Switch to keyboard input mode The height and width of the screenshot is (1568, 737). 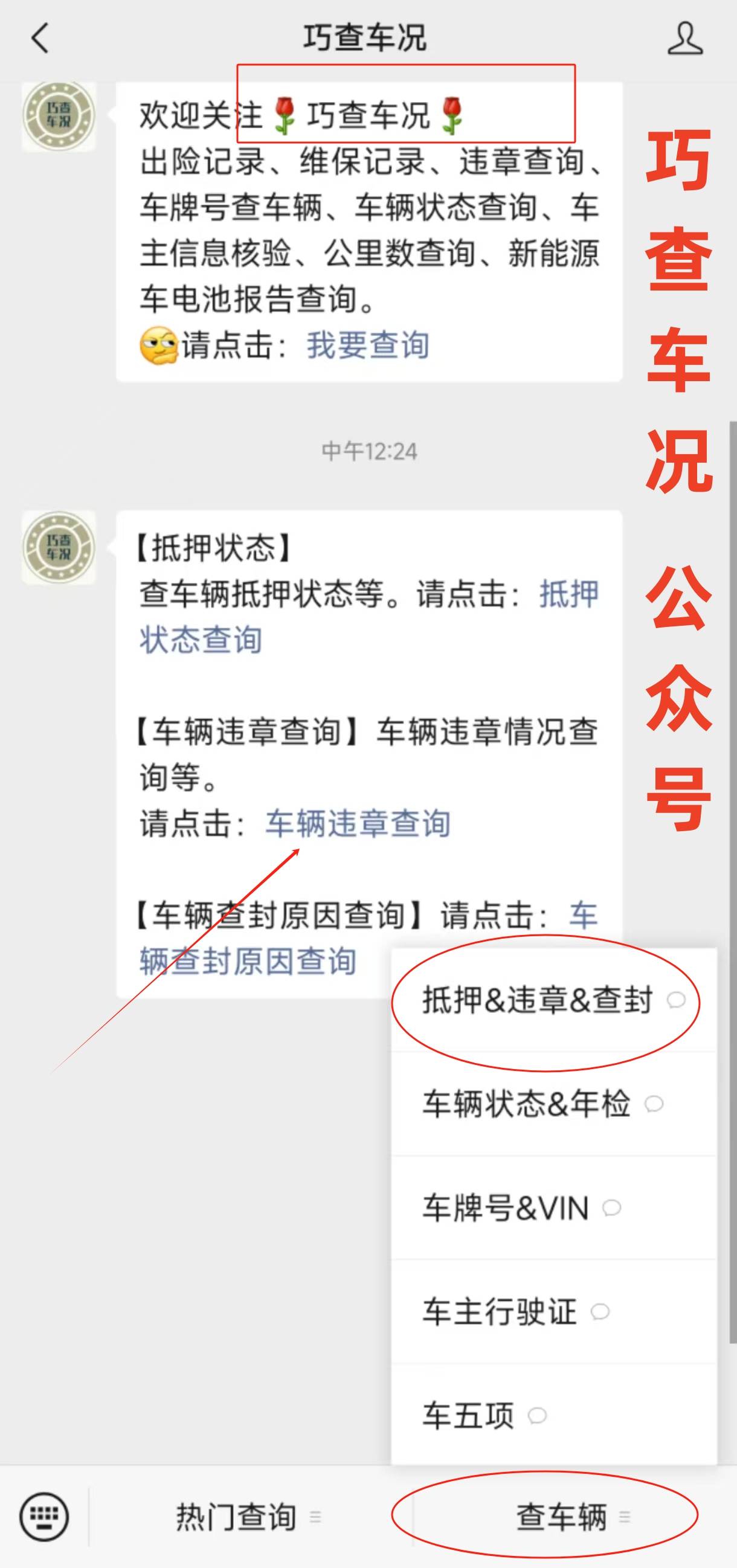45,1515
